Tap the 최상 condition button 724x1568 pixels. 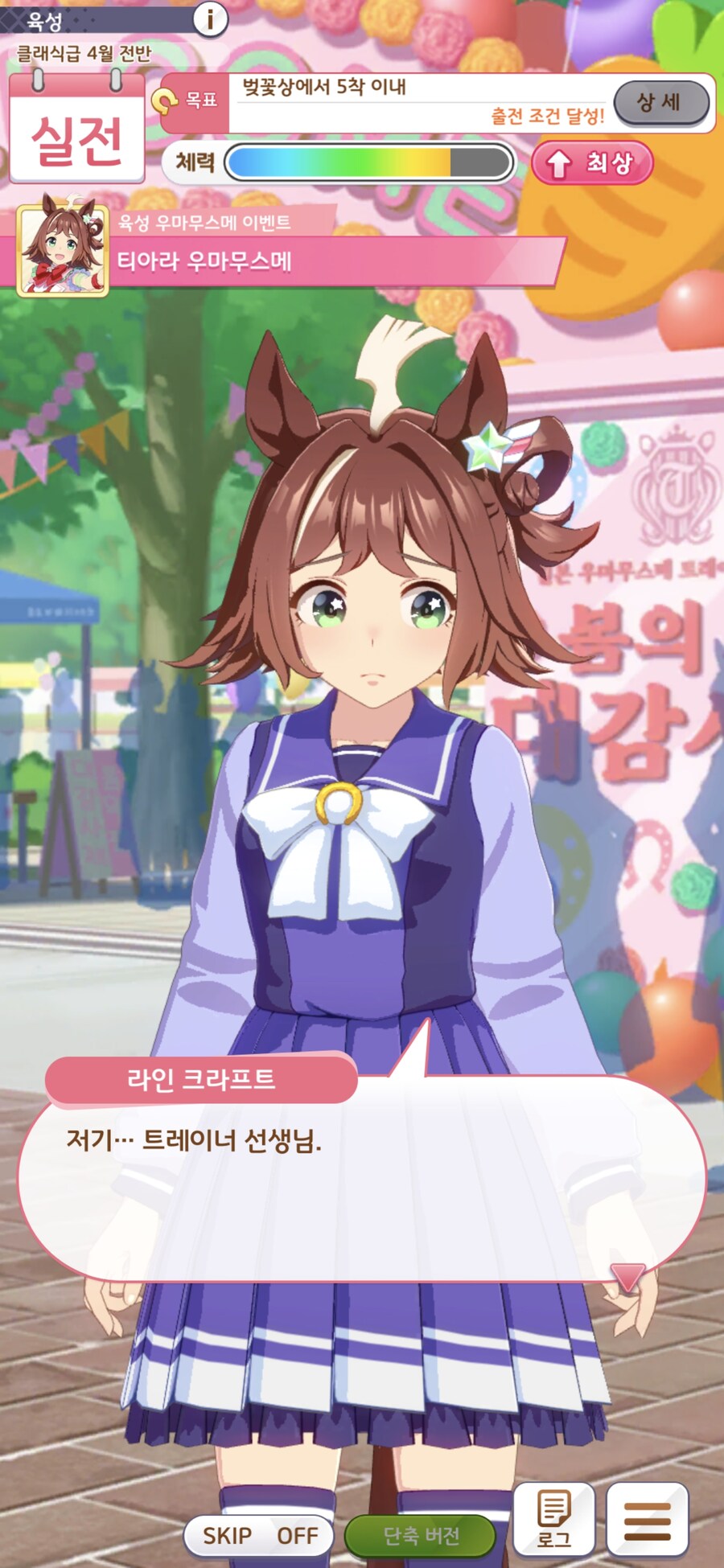(x=592, y=163)
